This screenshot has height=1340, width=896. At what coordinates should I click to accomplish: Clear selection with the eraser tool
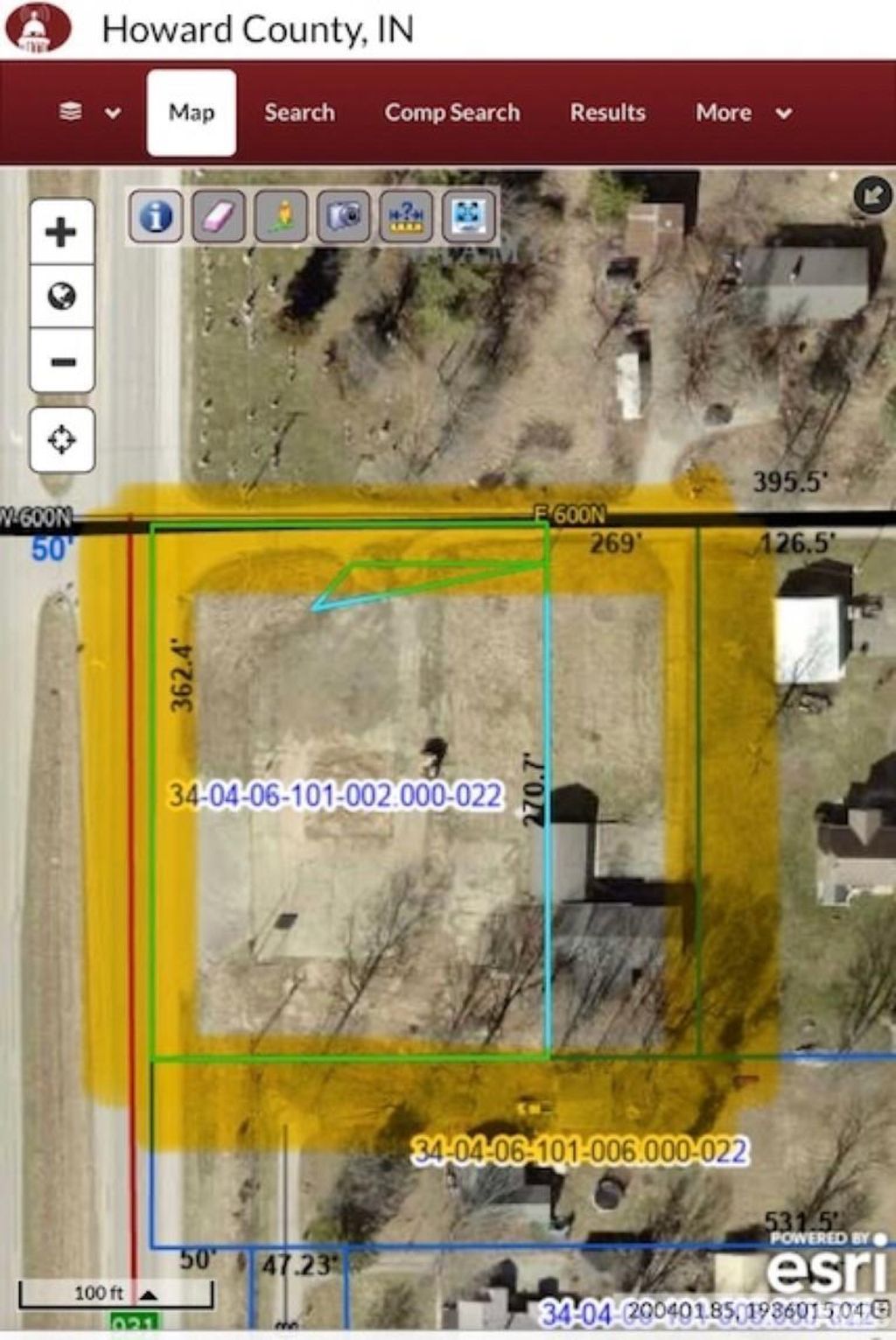(218, 215)
